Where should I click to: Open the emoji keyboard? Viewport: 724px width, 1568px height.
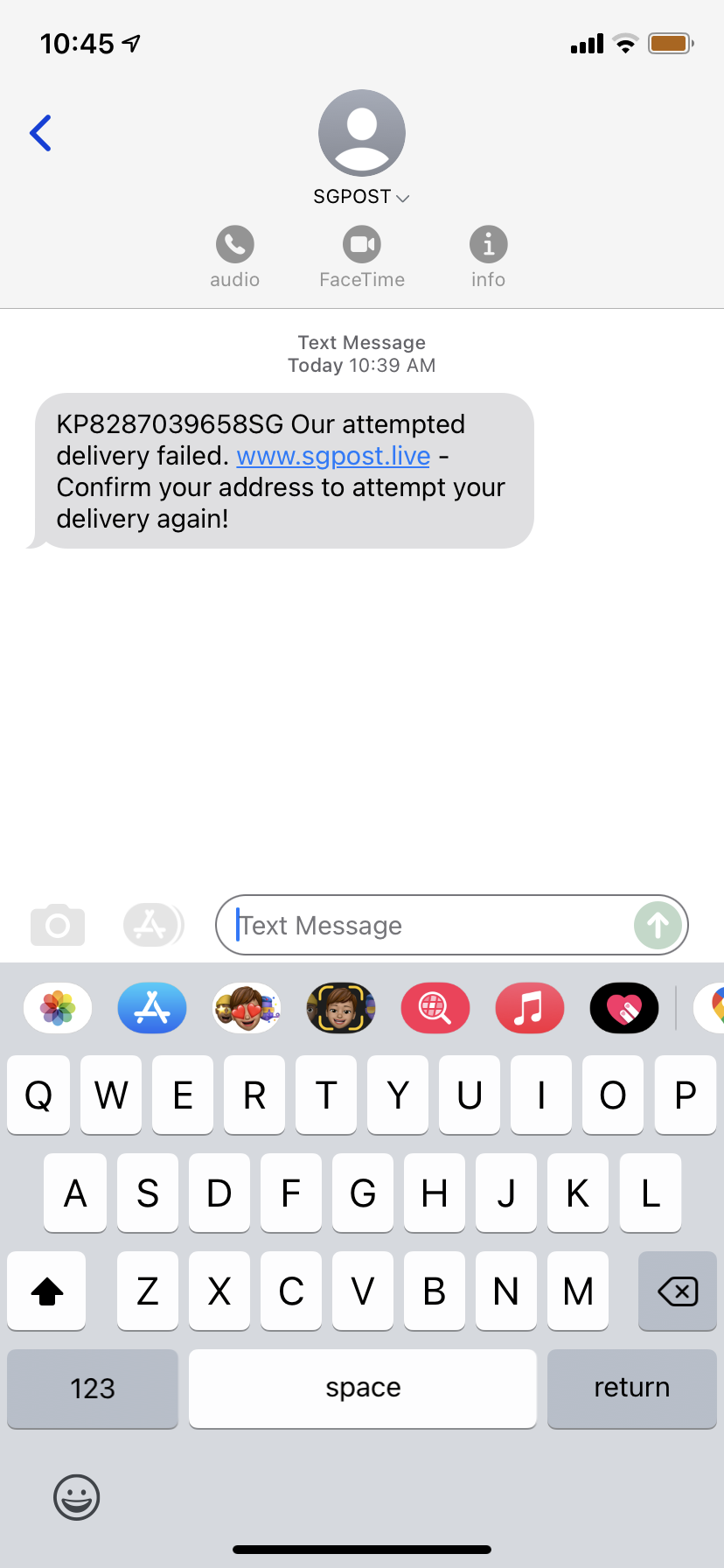point(77,1497)
